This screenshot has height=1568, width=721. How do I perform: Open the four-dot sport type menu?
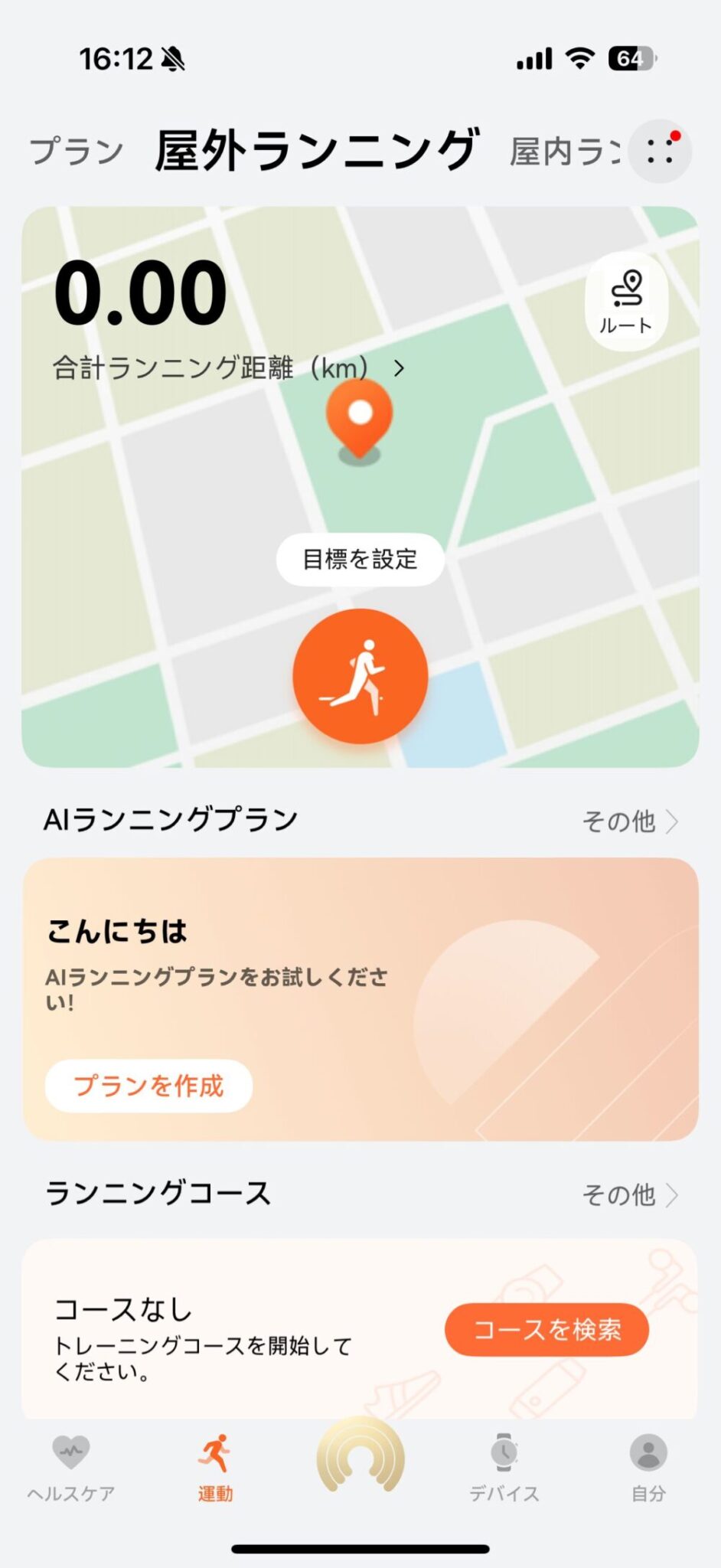[659, 151]
